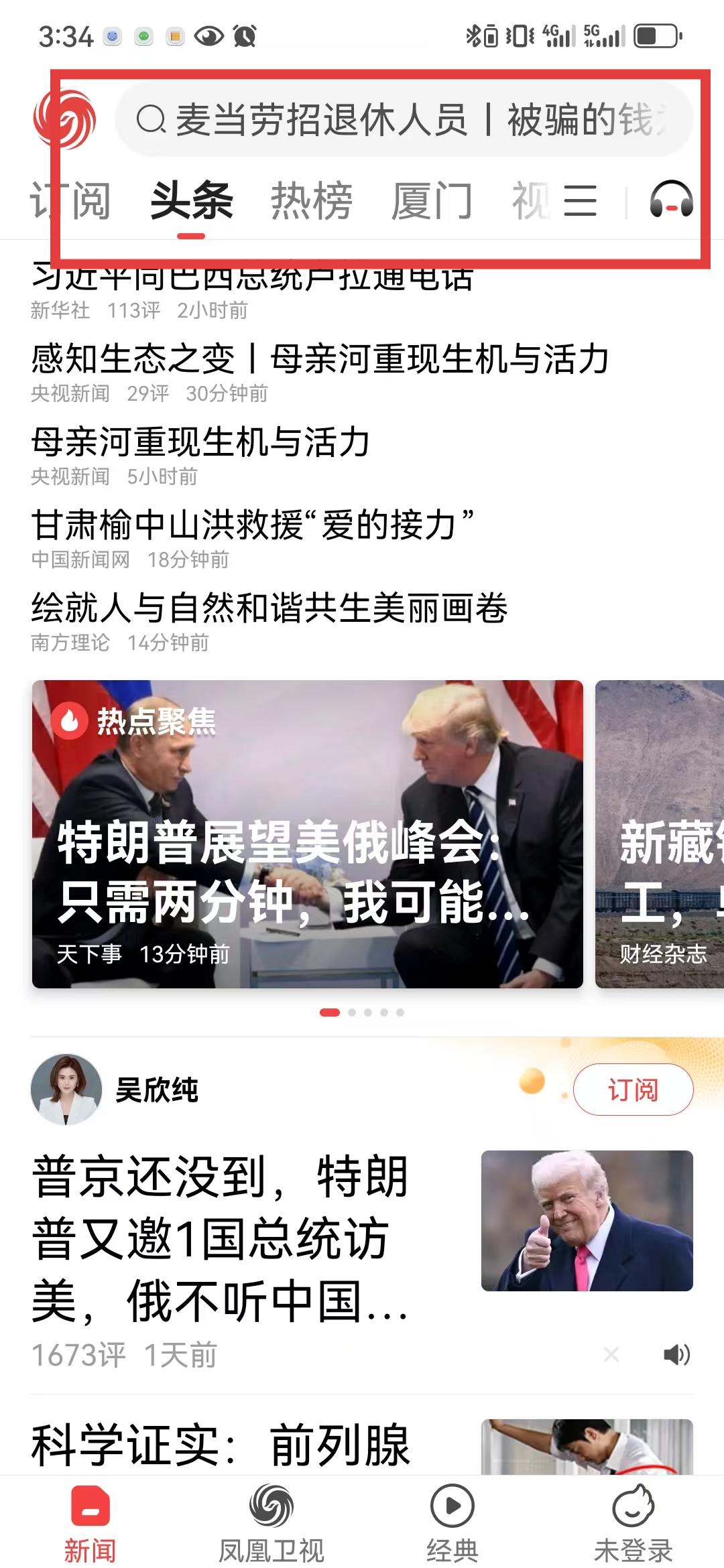Open 感知生态之变 article

320,359
